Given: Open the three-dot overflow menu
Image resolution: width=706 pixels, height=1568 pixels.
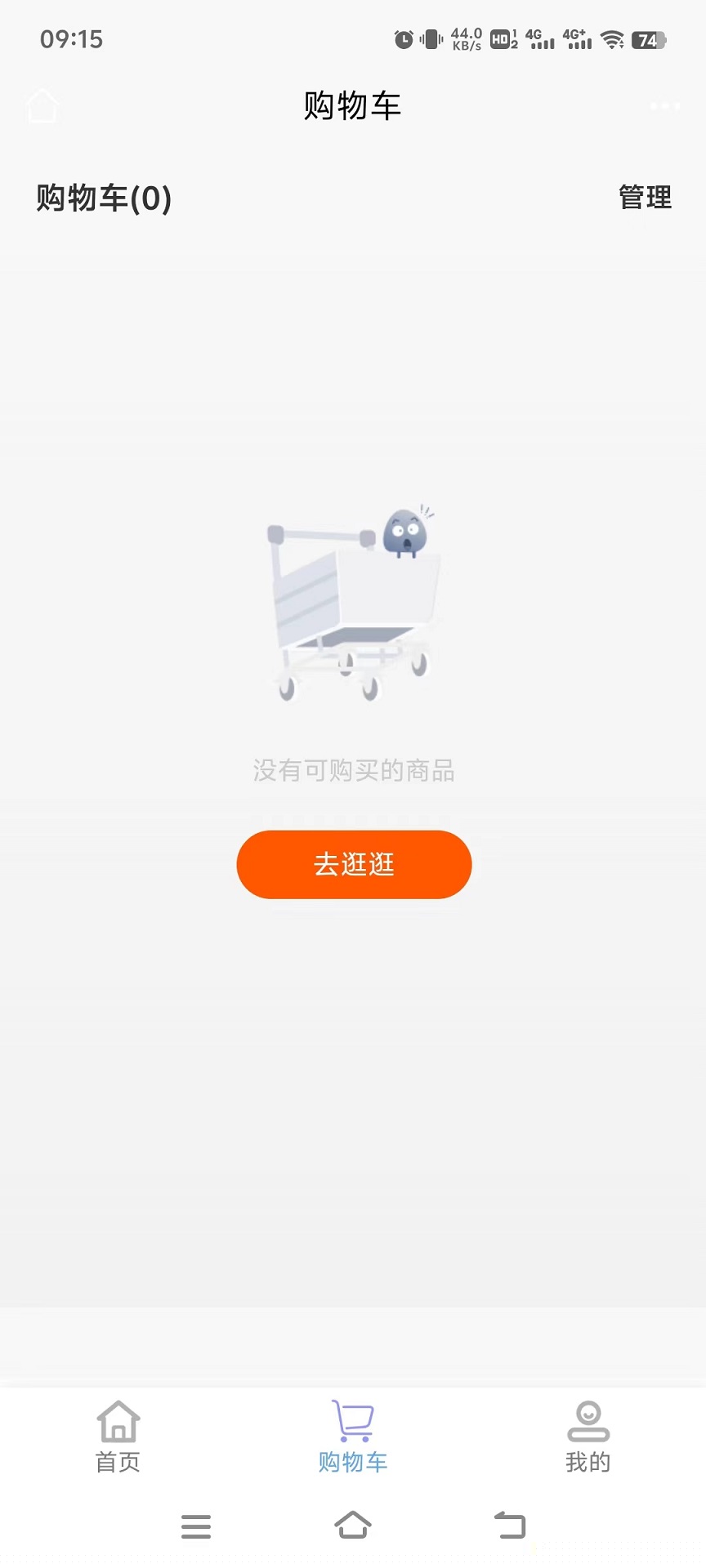Looking at the screenshot, I should [664, 106].
